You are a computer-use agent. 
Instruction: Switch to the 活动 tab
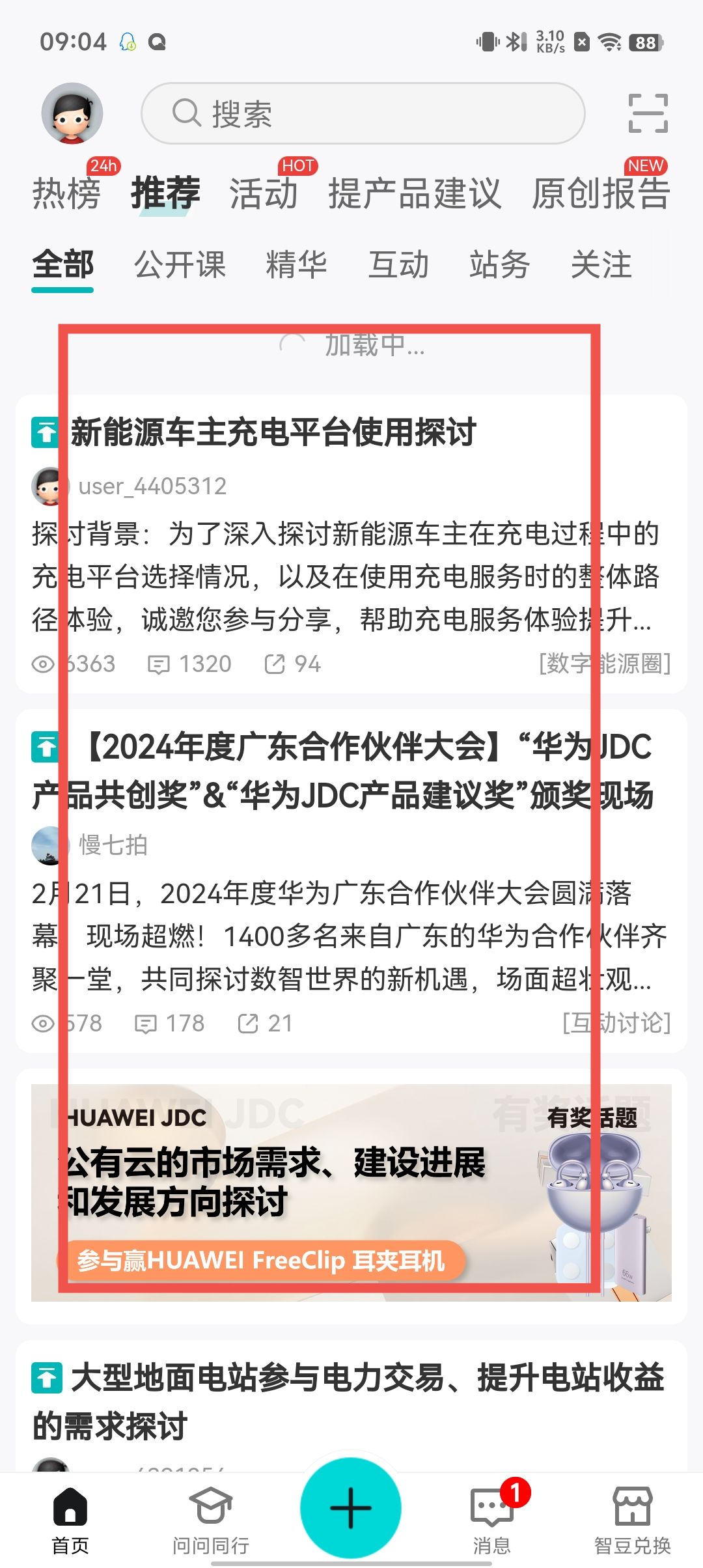263,193
